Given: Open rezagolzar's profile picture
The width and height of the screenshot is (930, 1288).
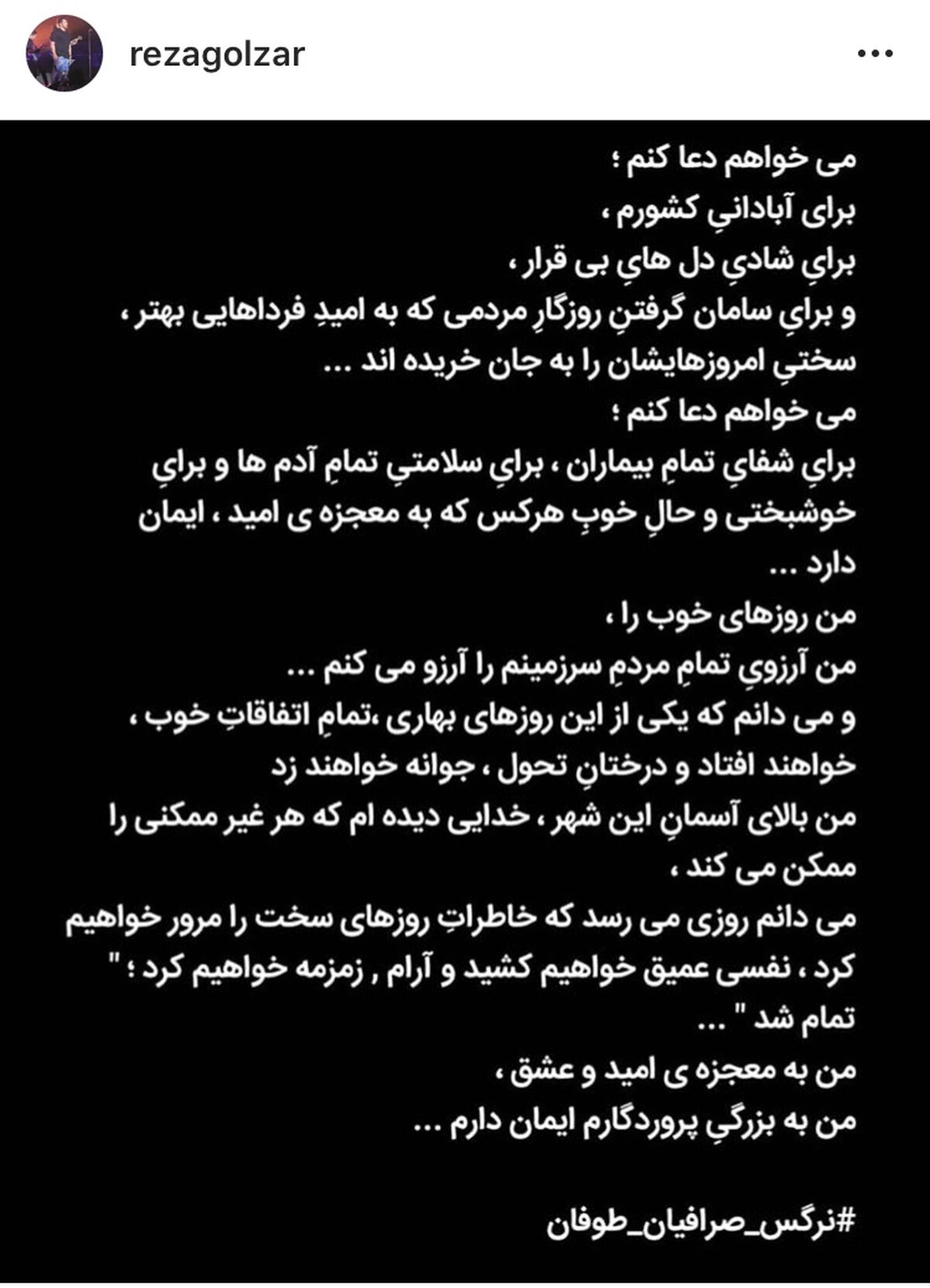Looking at the screenshot, I should click(64, 53).
